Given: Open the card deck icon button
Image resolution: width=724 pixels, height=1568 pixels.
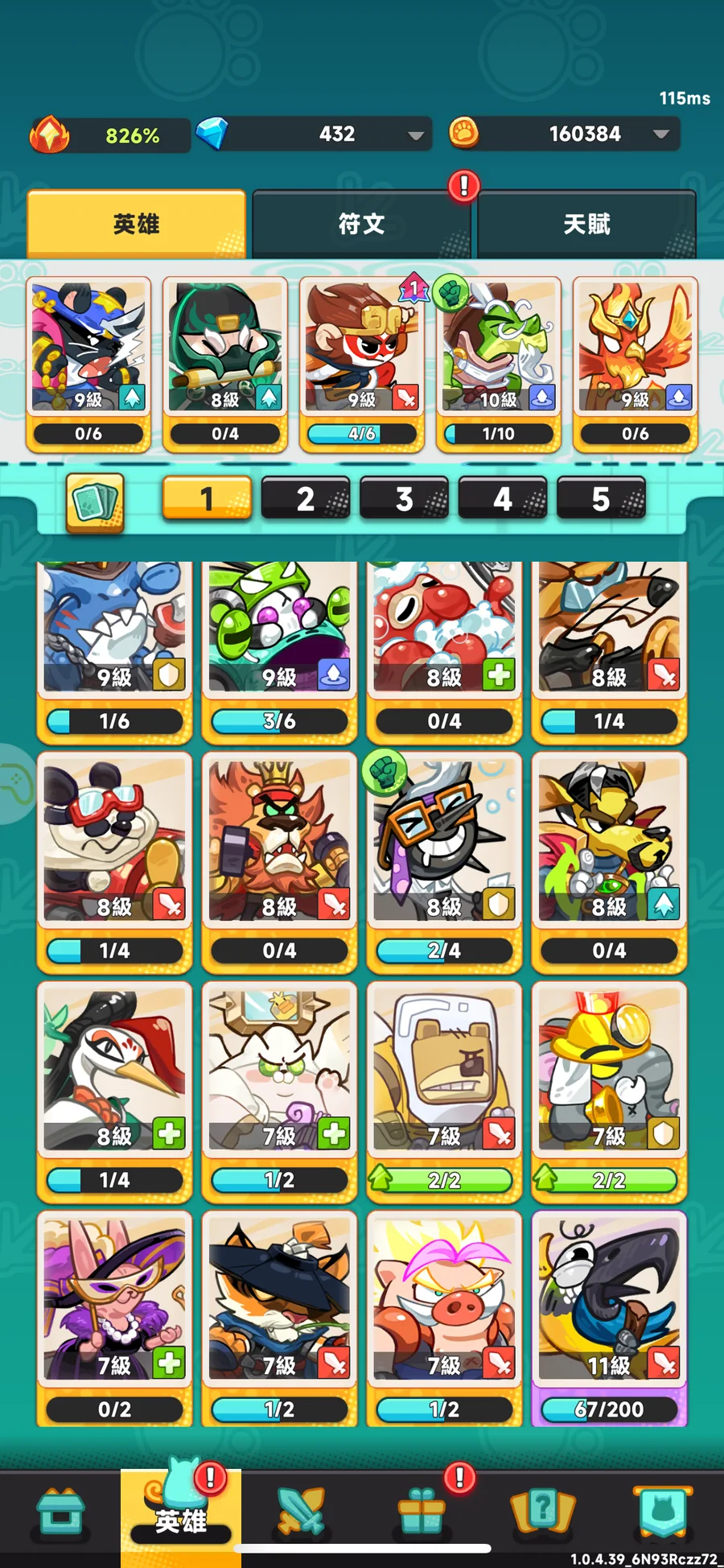Looking at the screenshot, I should point(95,502).
